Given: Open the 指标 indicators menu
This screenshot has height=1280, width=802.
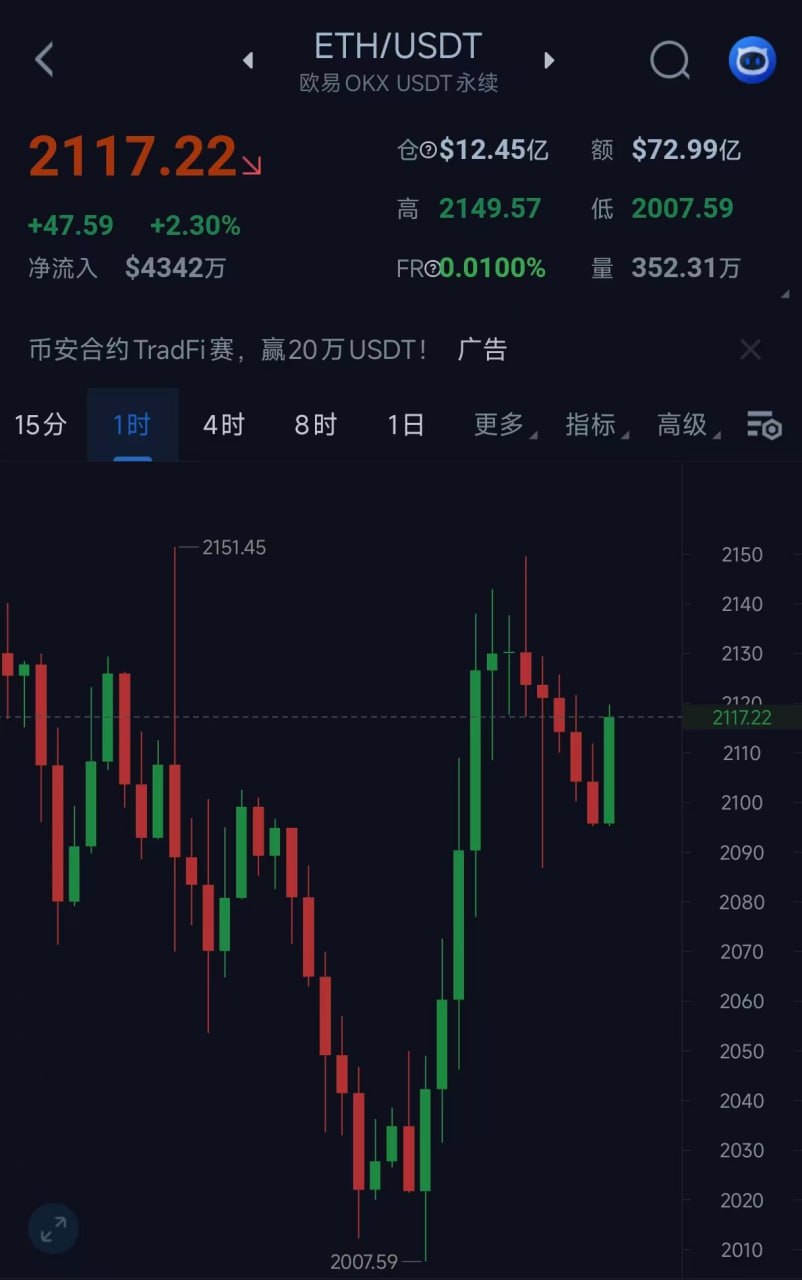Looking at the screenshot, I should (x=593, y=425).
